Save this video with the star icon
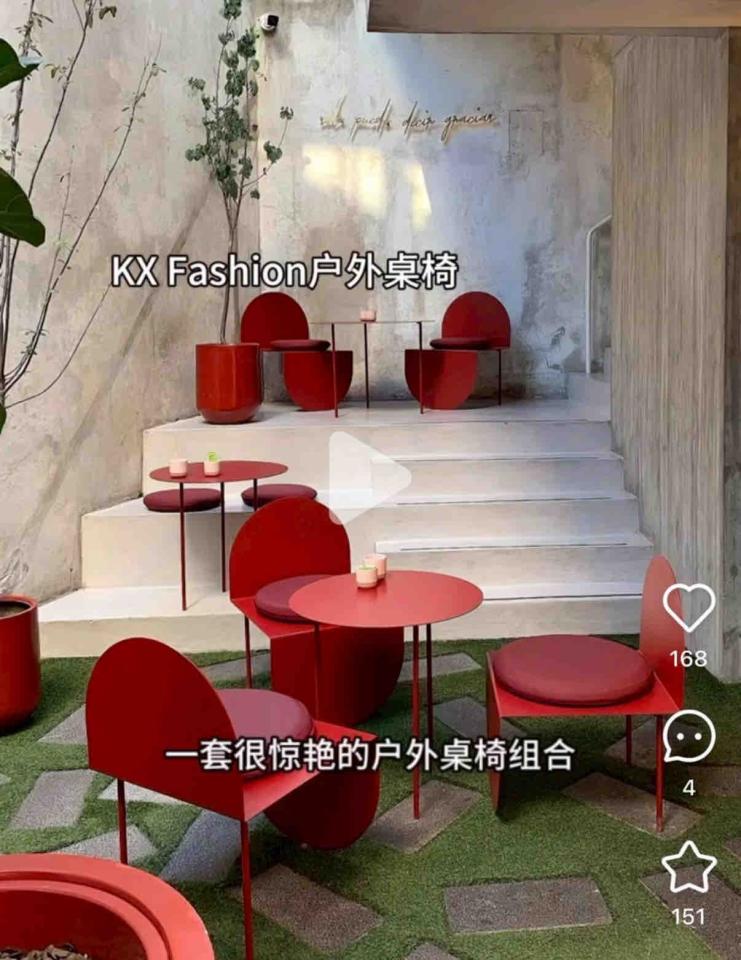Image resolution: width=741 pixels, height=960 pixels. [x=689, y=866]
